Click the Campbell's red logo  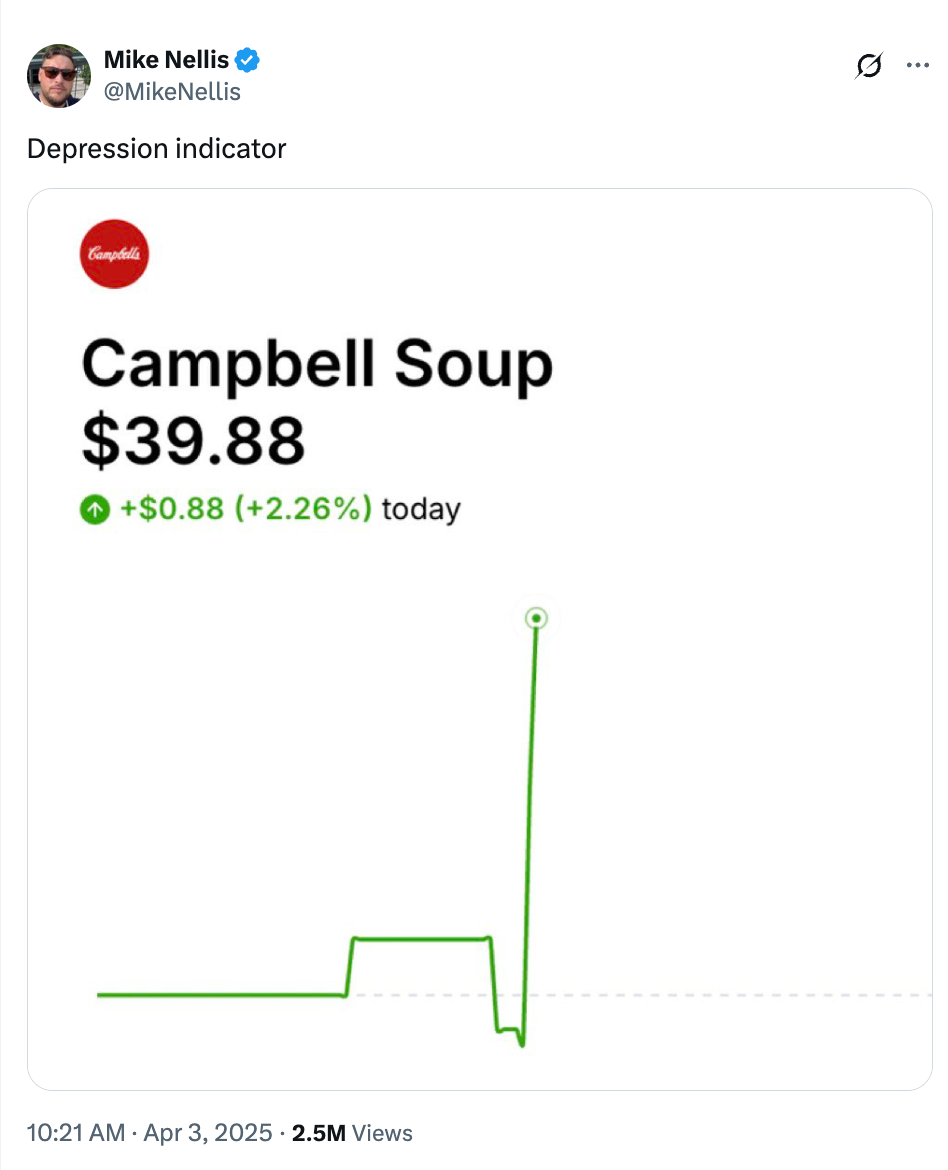click(x=114, y=254)
